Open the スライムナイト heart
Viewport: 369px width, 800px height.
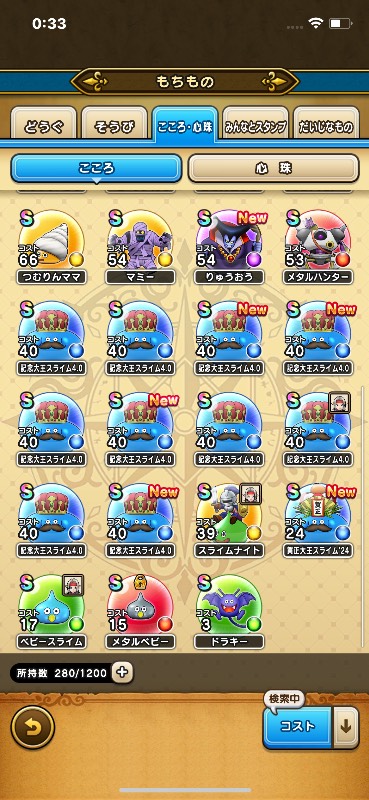click(229, 520)
